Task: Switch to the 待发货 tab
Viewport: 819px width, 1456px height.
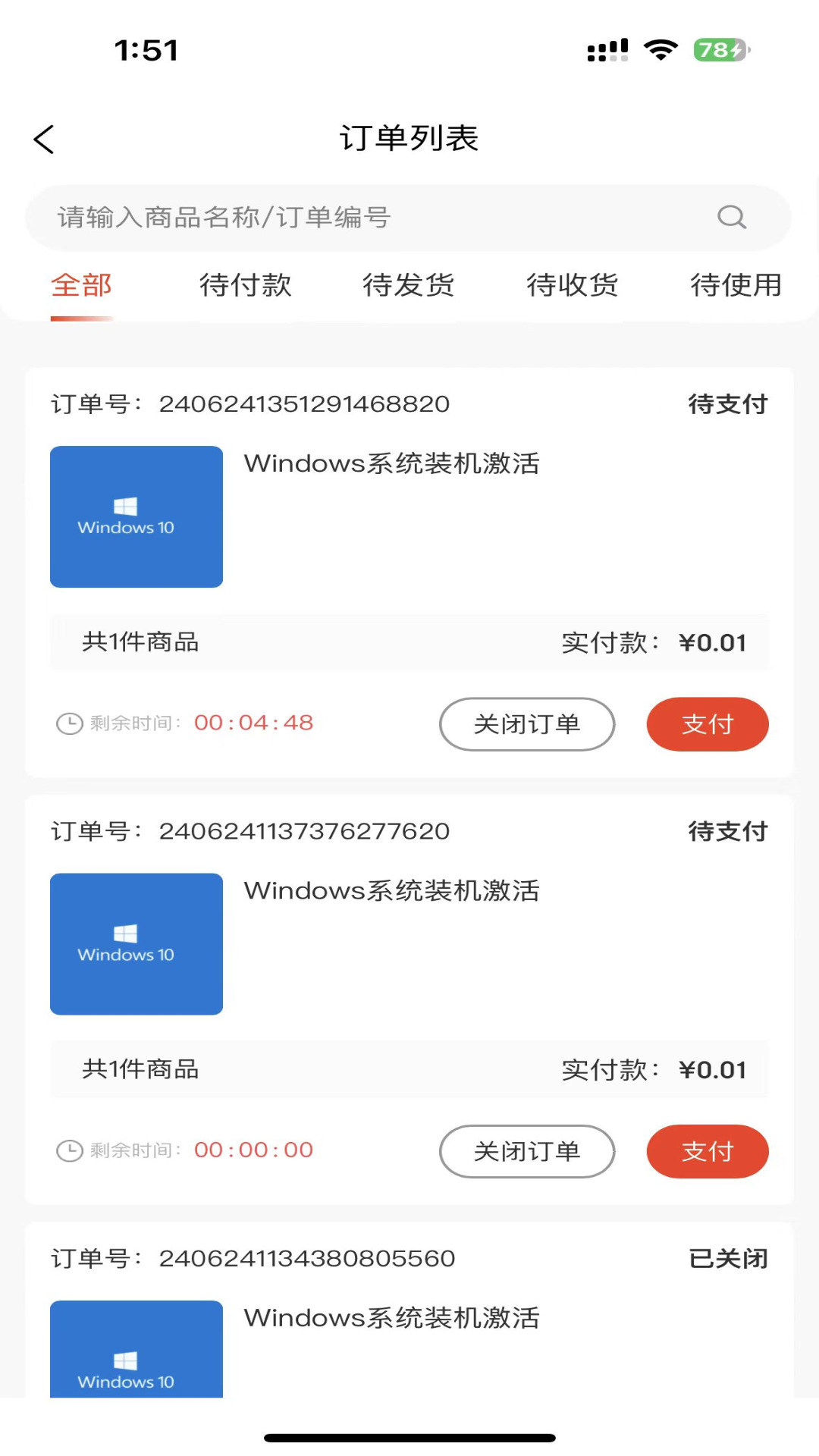Action: pos(408,286)
